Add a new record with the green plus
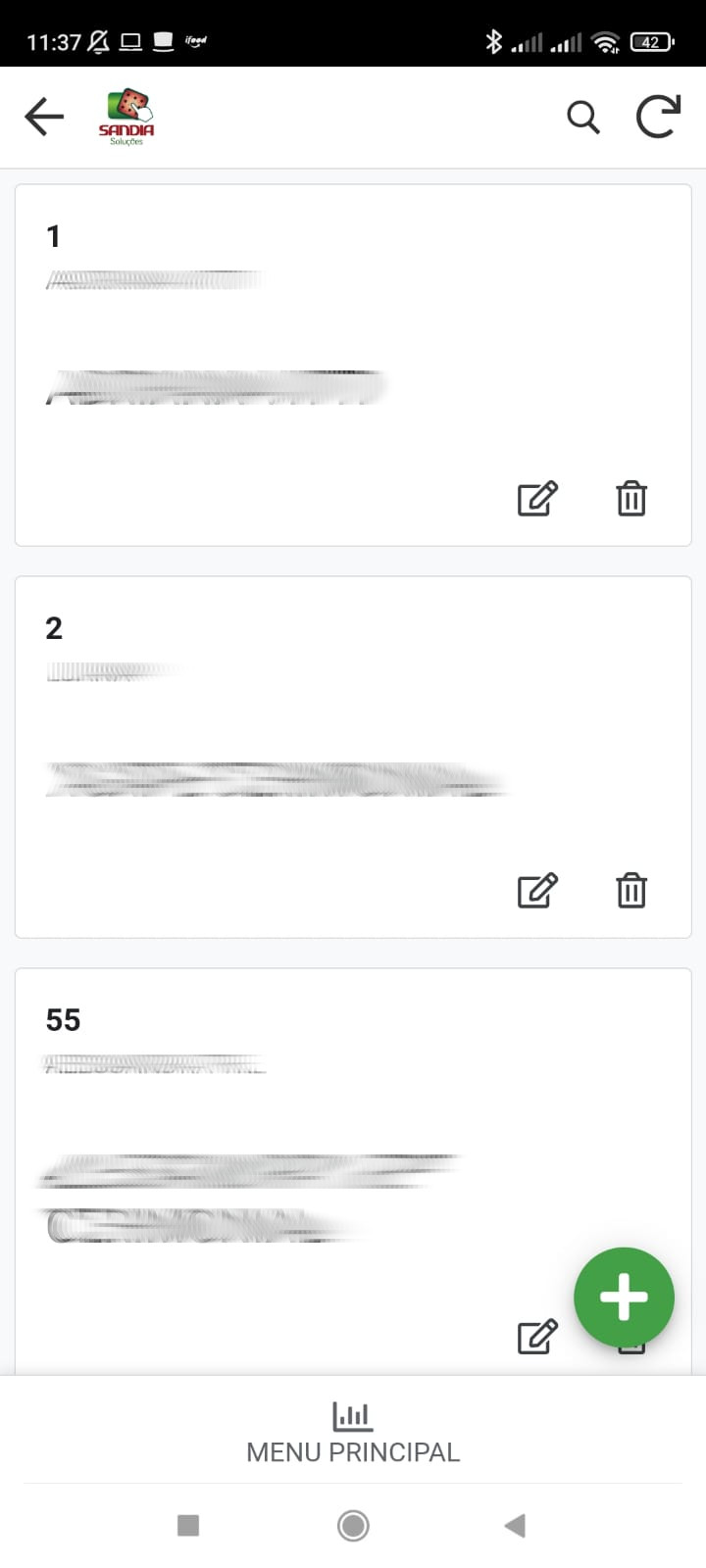The width and height of the screenshot is (706, 1568). (x=624, y=1298)
